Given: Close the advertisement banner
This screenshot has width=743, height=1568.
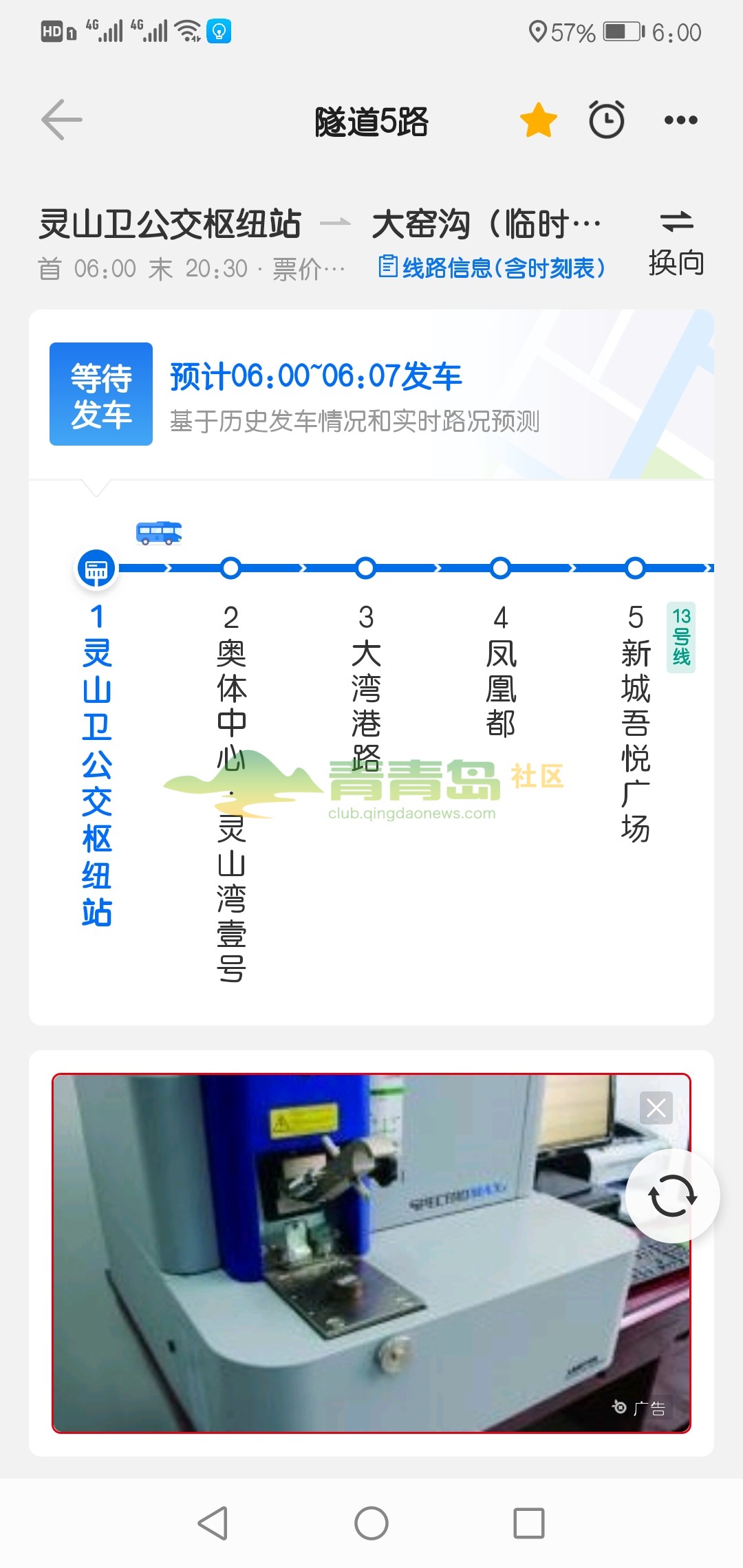Looking at the screenshot, I should point(656,1108).
